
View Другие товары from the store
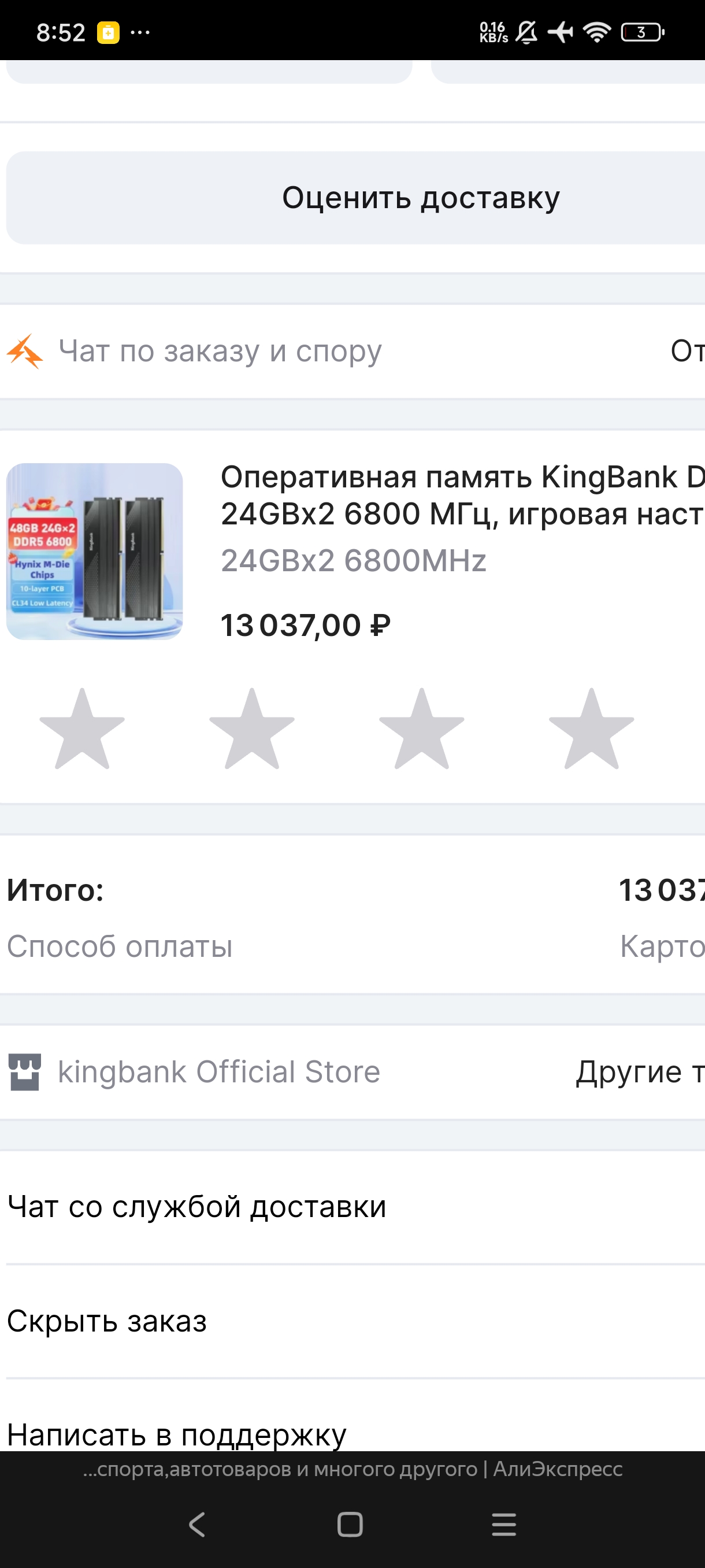pos(639,1072)
